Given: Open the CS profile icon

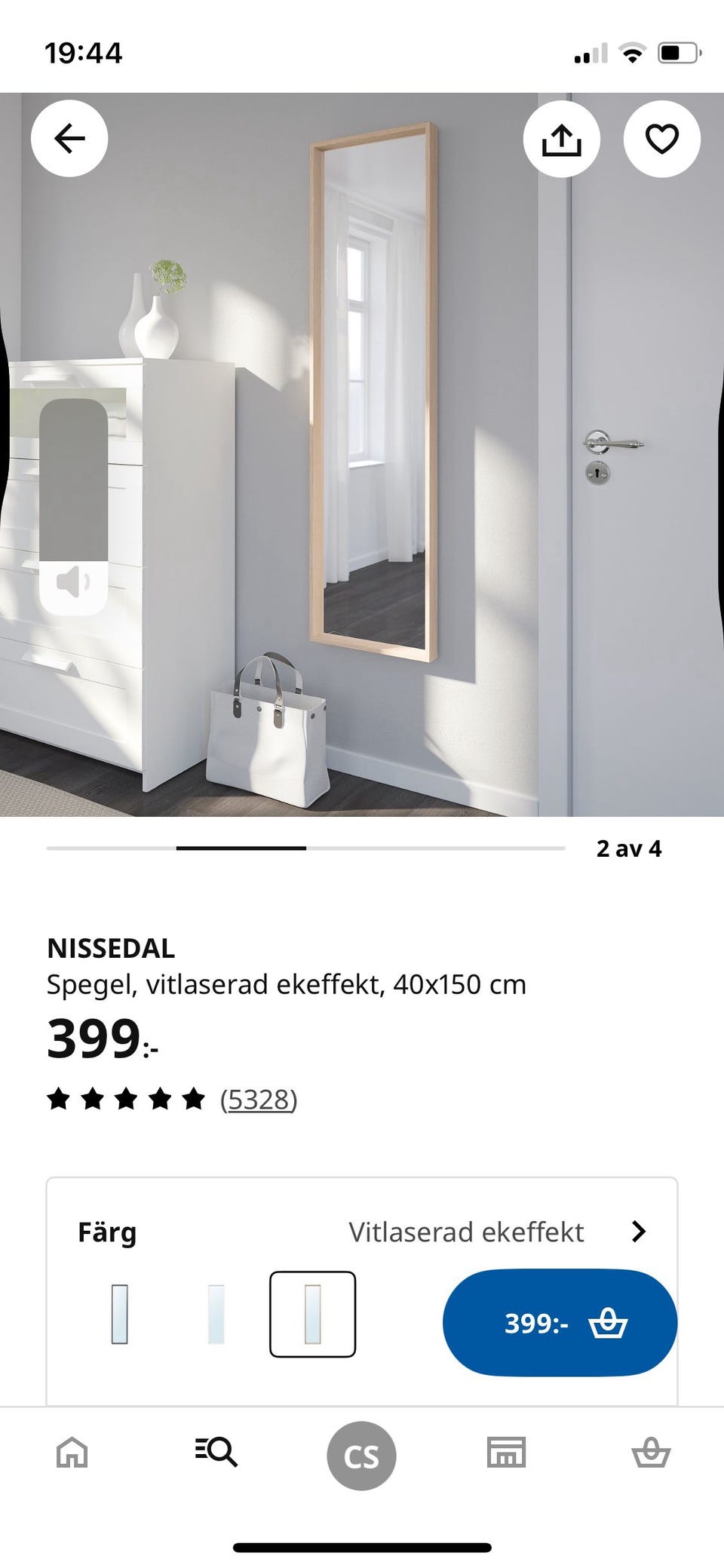Looking at the screenshot, I should (361, 1456).
